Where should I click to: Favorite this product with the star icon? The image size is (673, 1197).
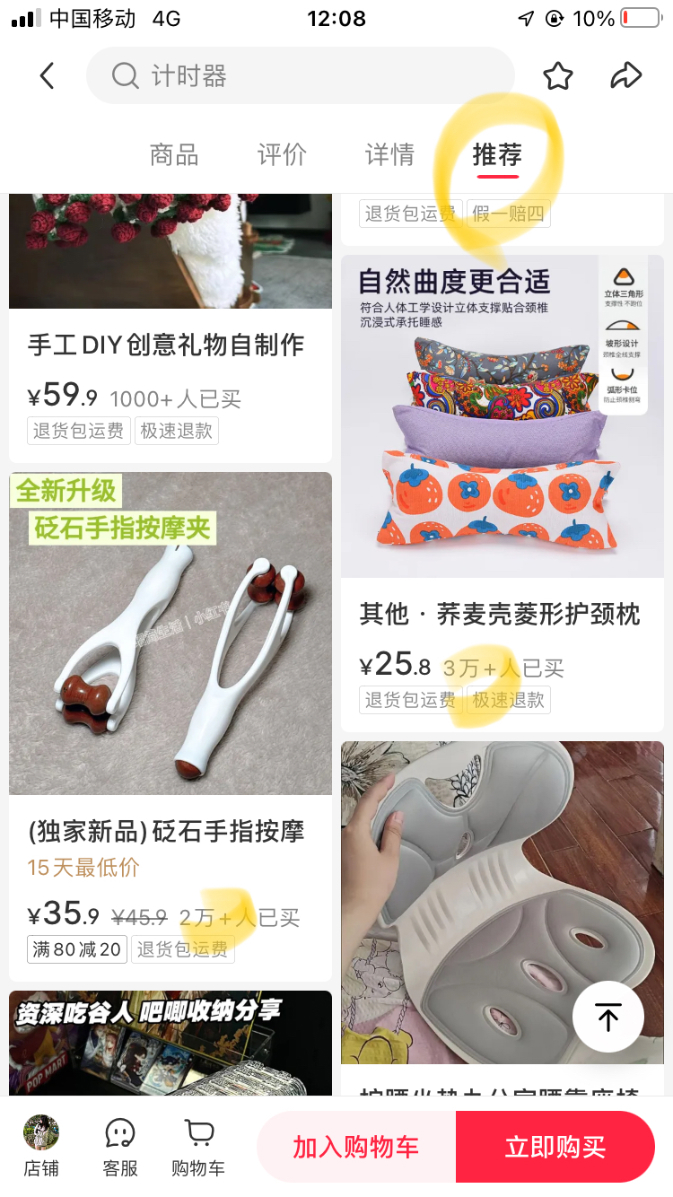(558, 76)
